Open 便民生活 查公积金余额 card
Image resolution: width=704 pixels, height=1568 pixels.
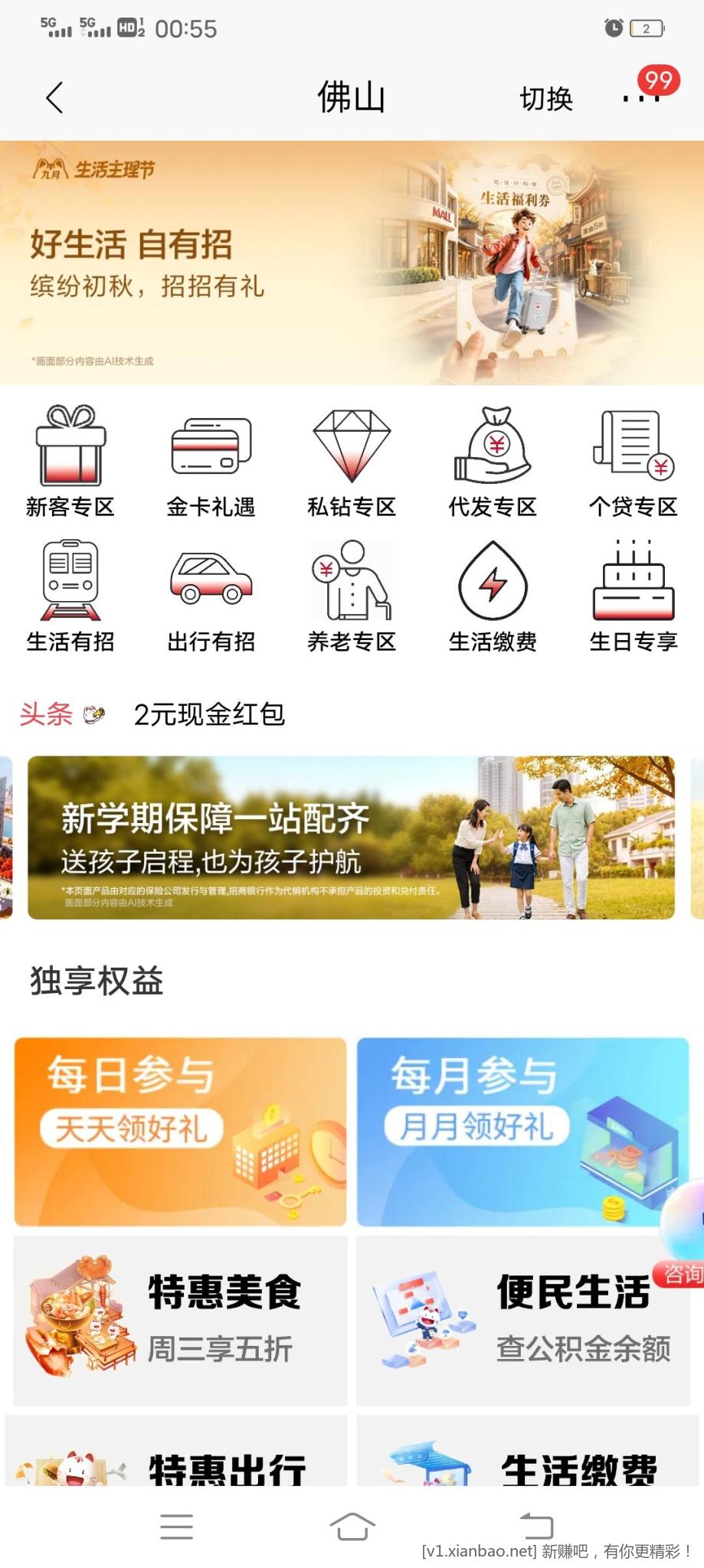[x=523, y=1321]
